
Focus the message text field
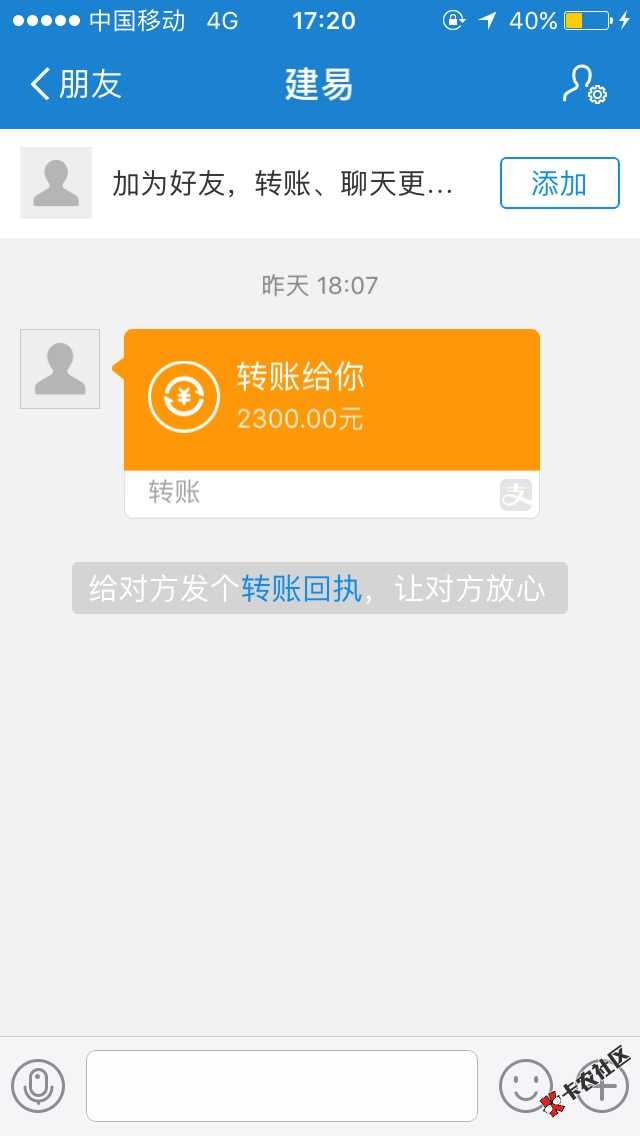(x=281, y=1086)
